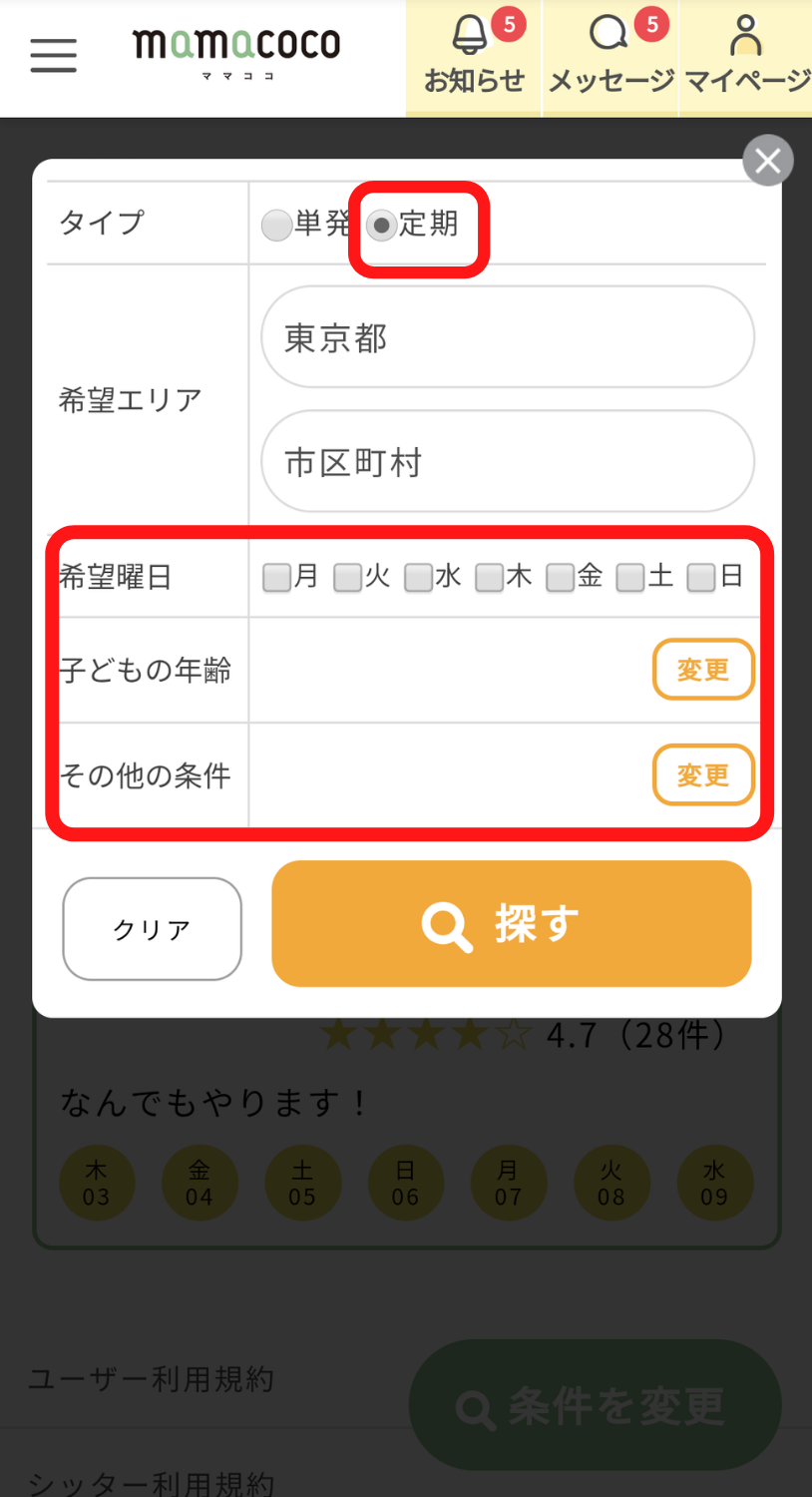The width and height of the screenshot is (812, 1497).
Task: Check the 月 day checkbox
Action: coord(275,577)
